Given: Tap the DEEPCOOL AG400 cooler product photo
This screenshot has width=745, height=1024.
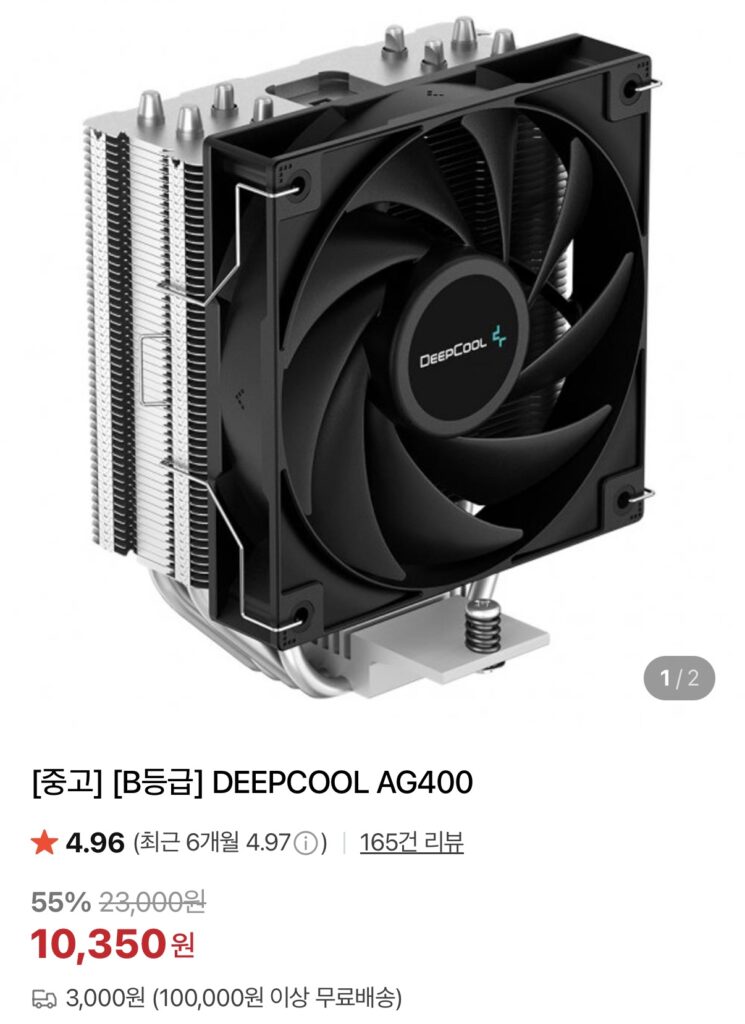Looking at the screenshot, I should pos(370,360).
